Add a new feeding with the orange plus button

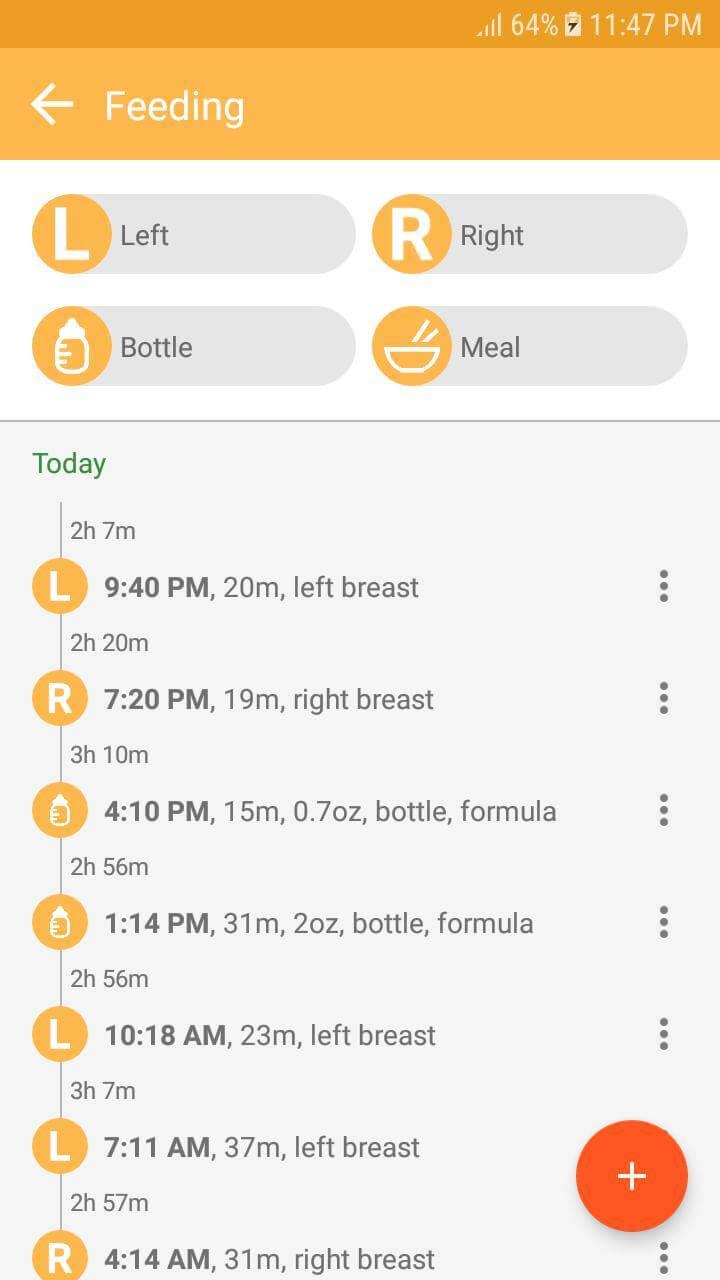coord(631,1176)
